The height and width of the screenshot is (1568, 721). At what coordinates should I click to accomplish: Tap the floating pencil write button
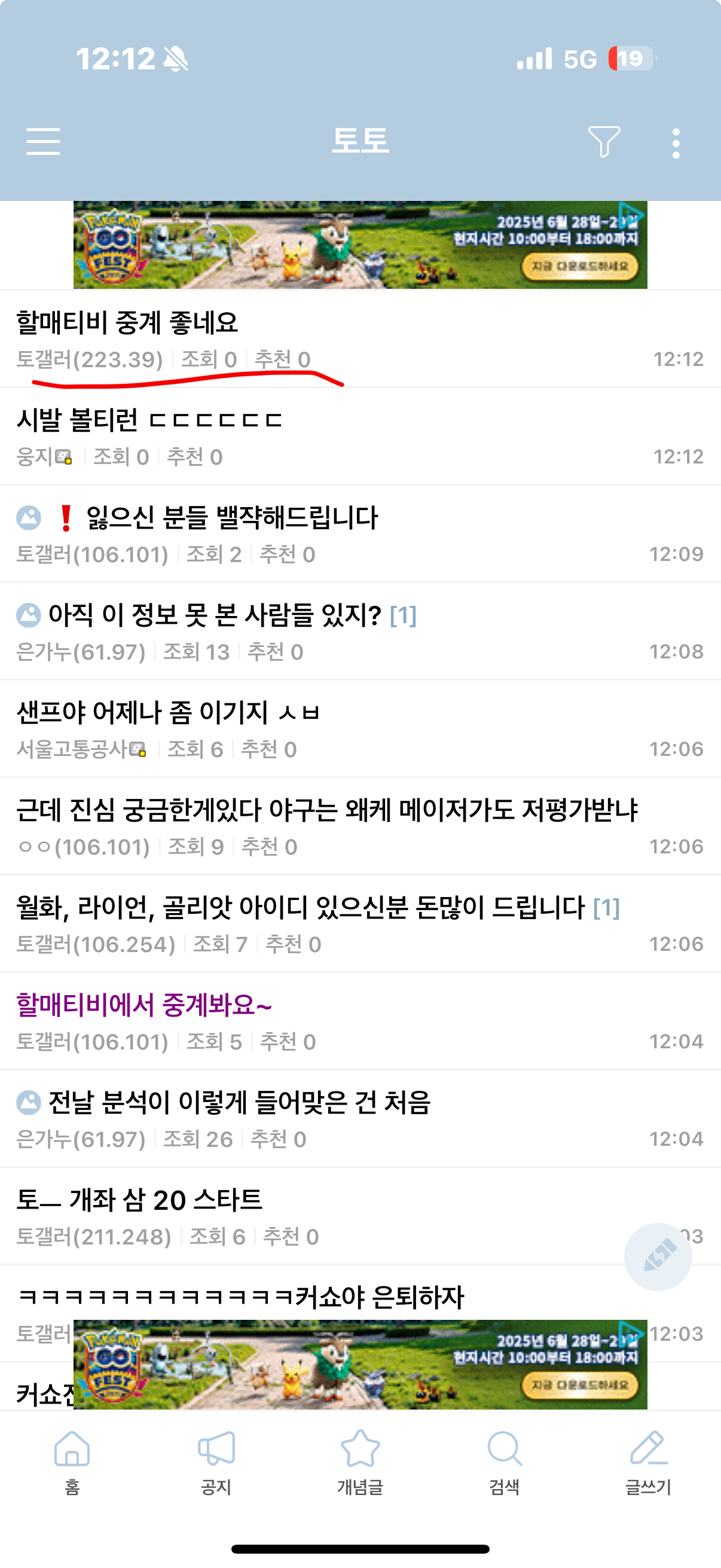[x=657, y=1256]
